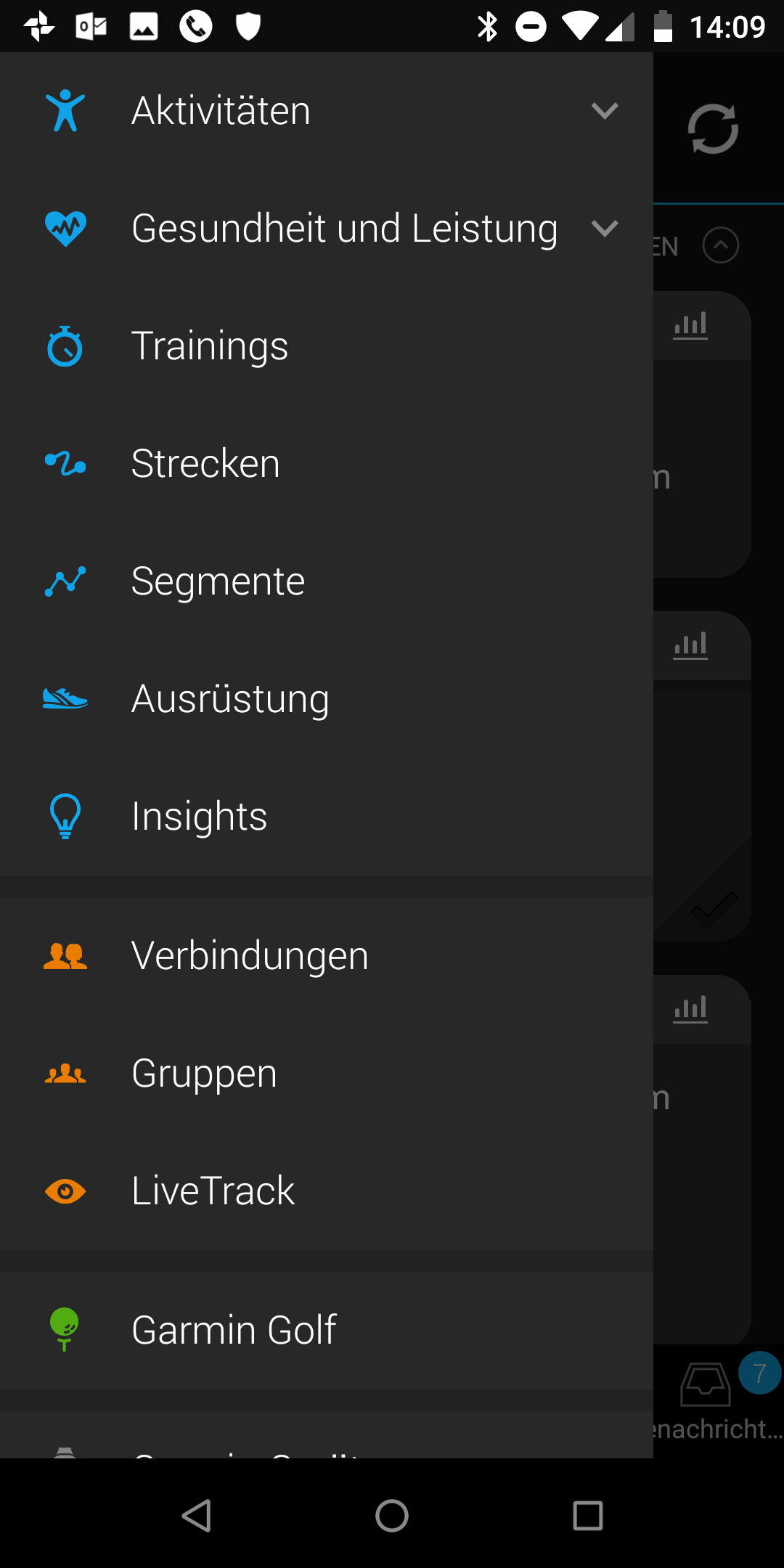Open Verbindungen connections list
784x1568 pixels.
point(250,956)
